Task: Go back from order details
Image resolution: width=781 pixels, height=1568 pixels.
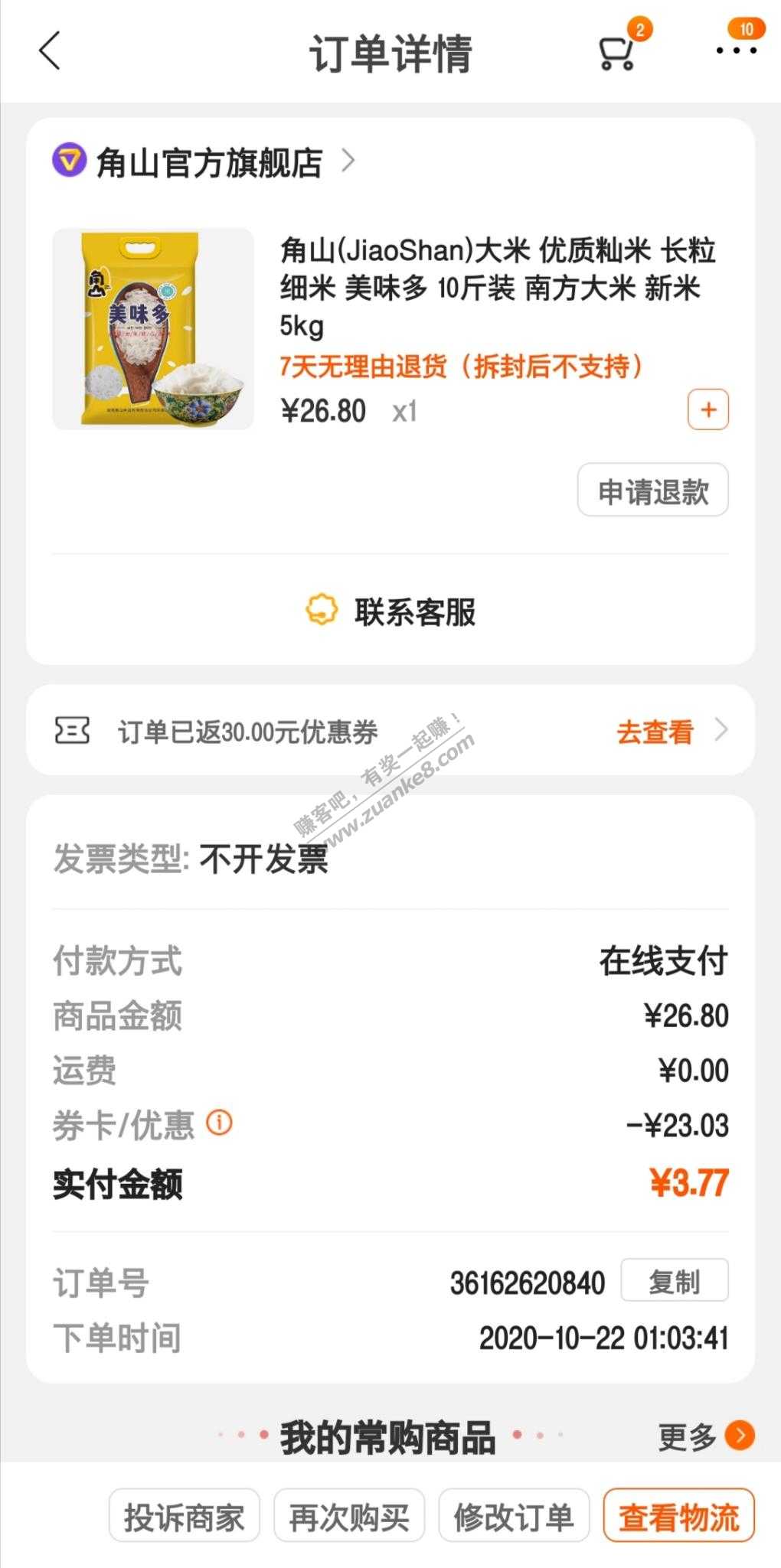Action: point(50,52)
